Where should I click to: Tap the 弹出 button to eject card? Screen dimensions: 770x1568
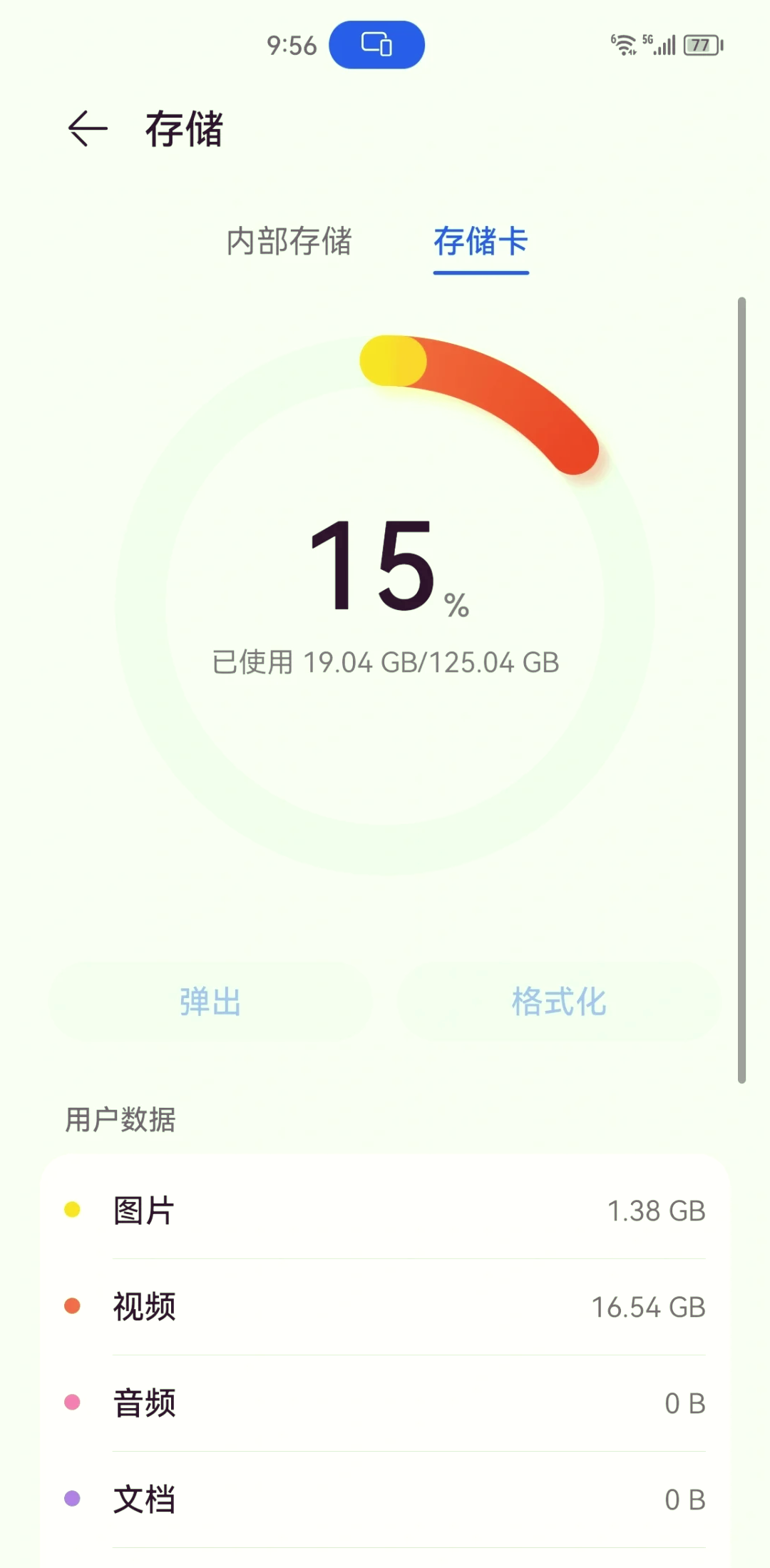click(x=210, y=1002)
